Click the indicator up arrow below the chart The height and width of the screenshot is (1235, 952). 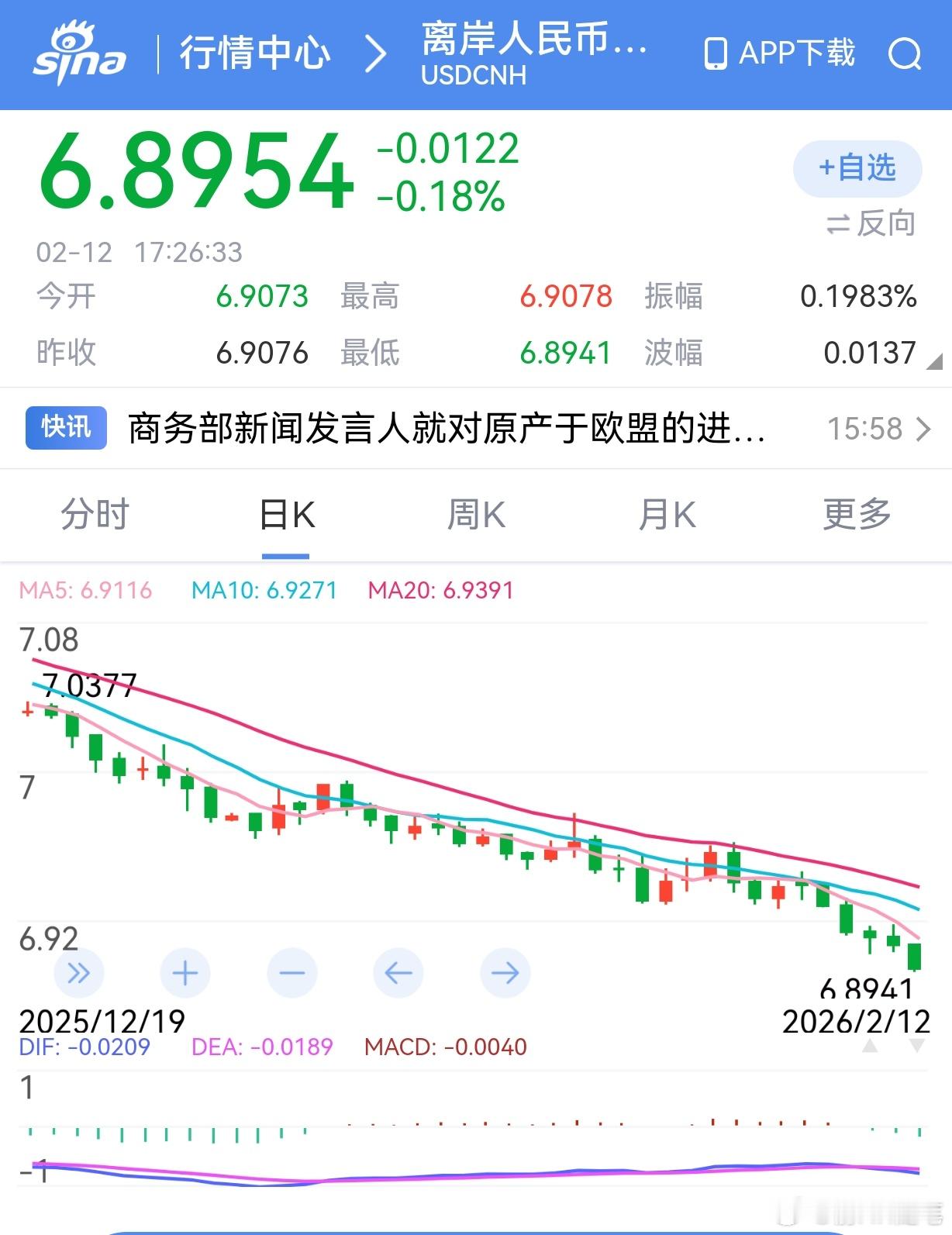click(x=869, y=1047)
